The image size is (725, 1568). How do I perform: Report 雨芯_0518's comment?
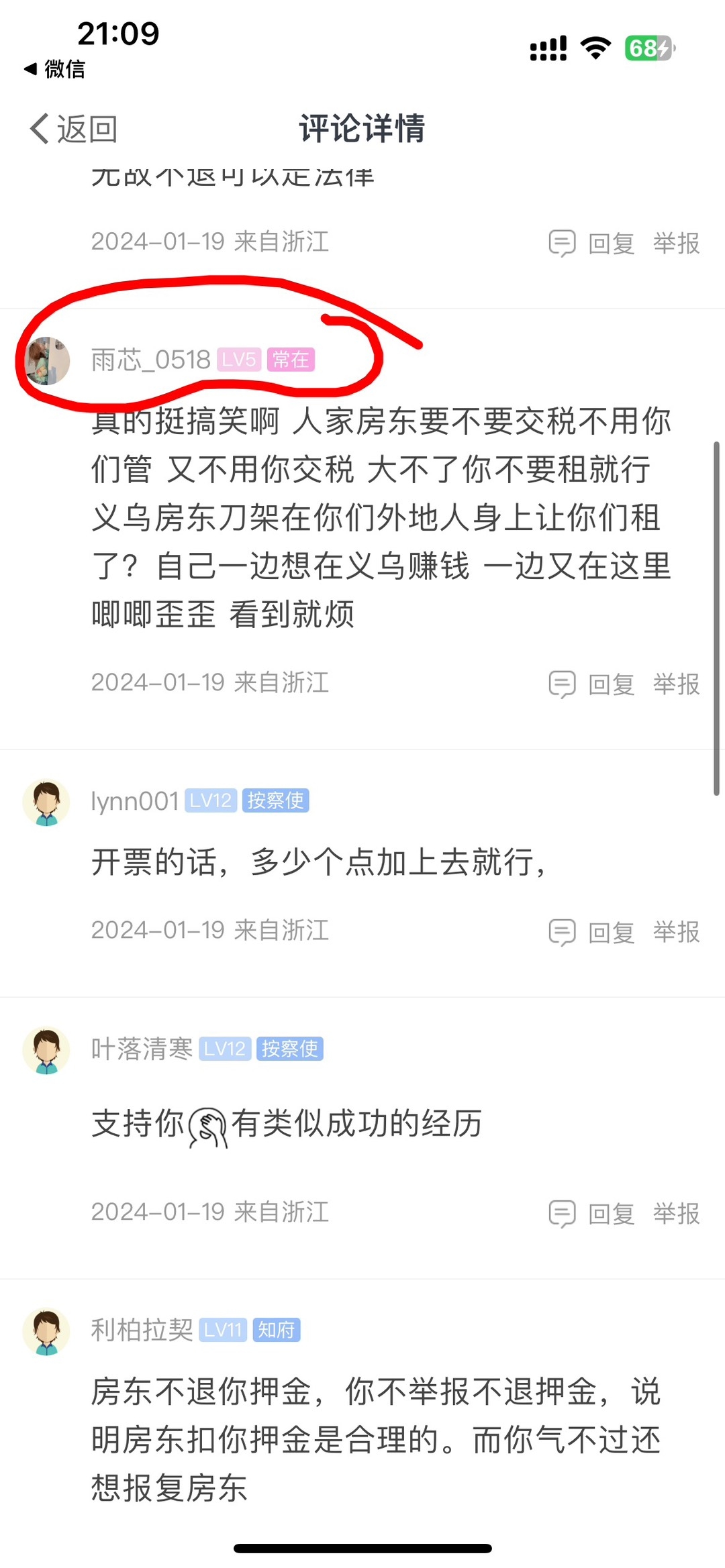click(676, 684)
